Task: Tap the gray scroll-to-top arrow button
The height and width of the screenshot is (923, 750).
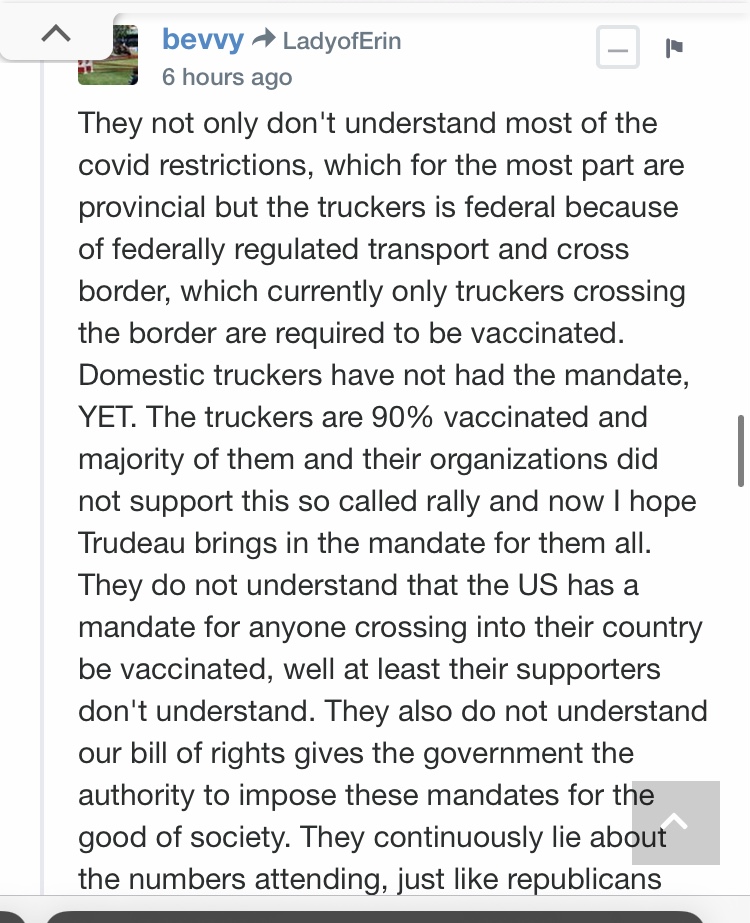Action: pos(676,822)
